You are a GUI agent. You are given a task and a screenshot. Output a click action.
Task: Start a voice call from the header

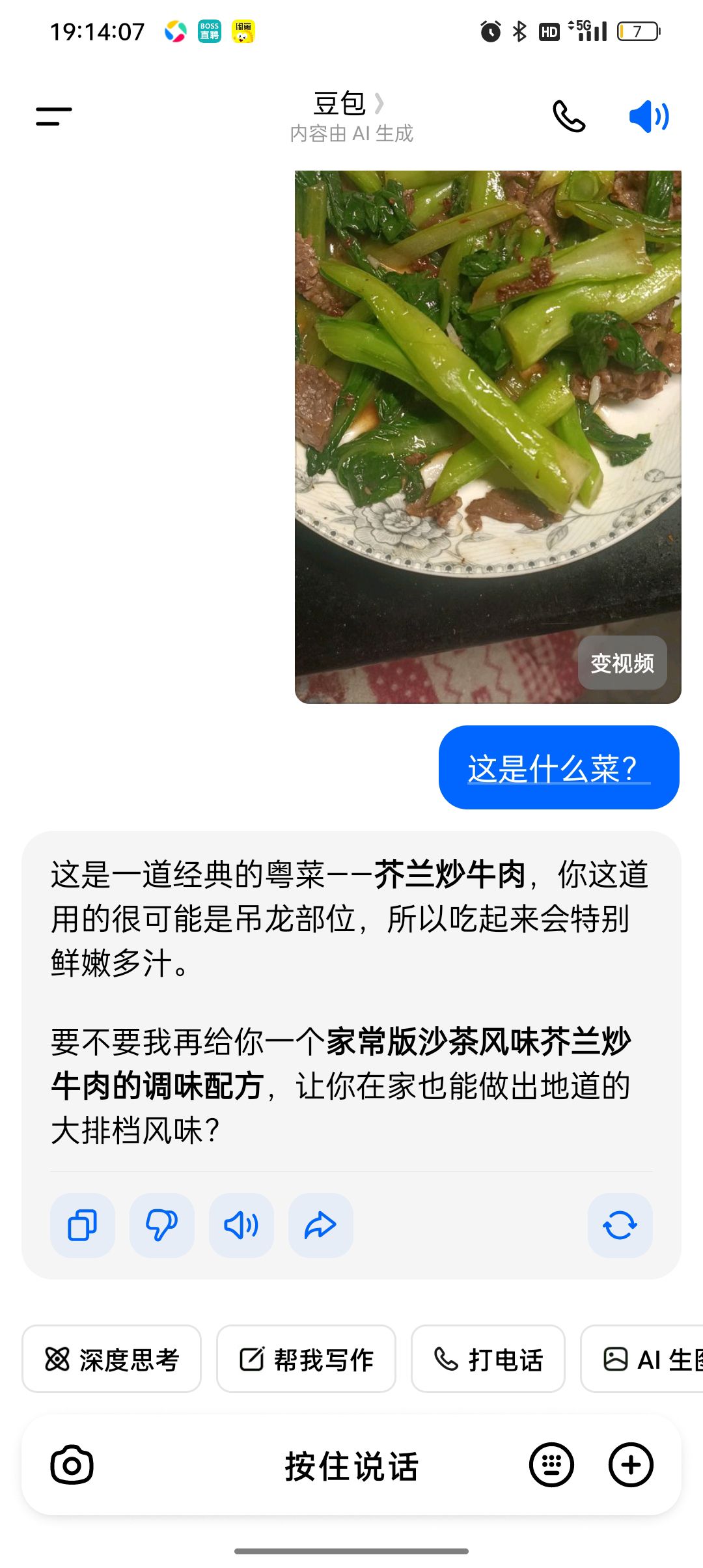pyautogui.click(x=569, y=117)
